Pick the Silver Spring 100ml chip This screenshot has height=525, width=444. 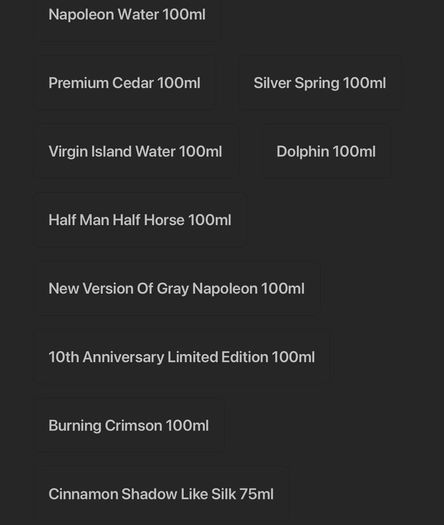tap(320, 83)
